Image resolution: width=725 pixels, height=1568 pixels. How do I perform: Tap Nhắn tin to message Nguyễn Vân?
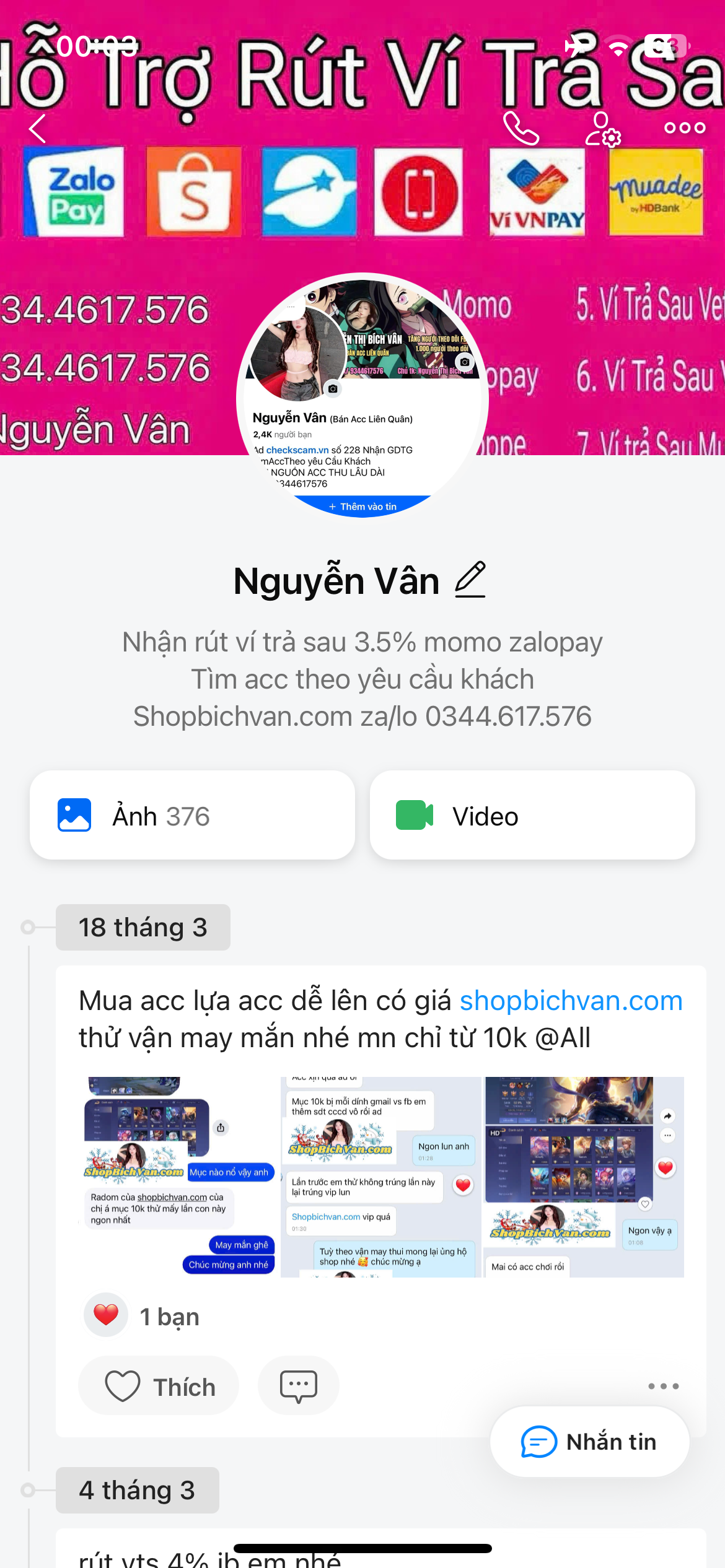pos(589,1442)
